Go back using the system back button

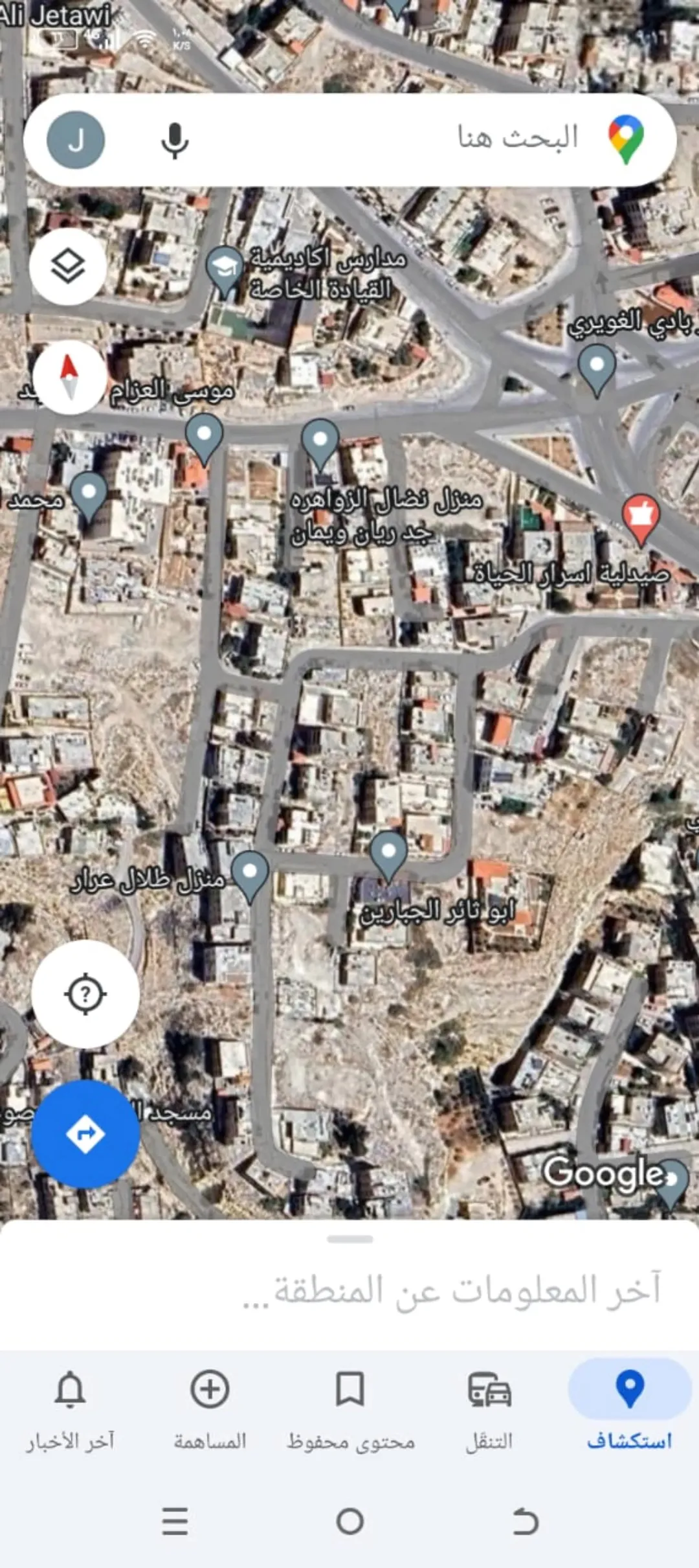pyautogui.click(x=525, y=1521)
